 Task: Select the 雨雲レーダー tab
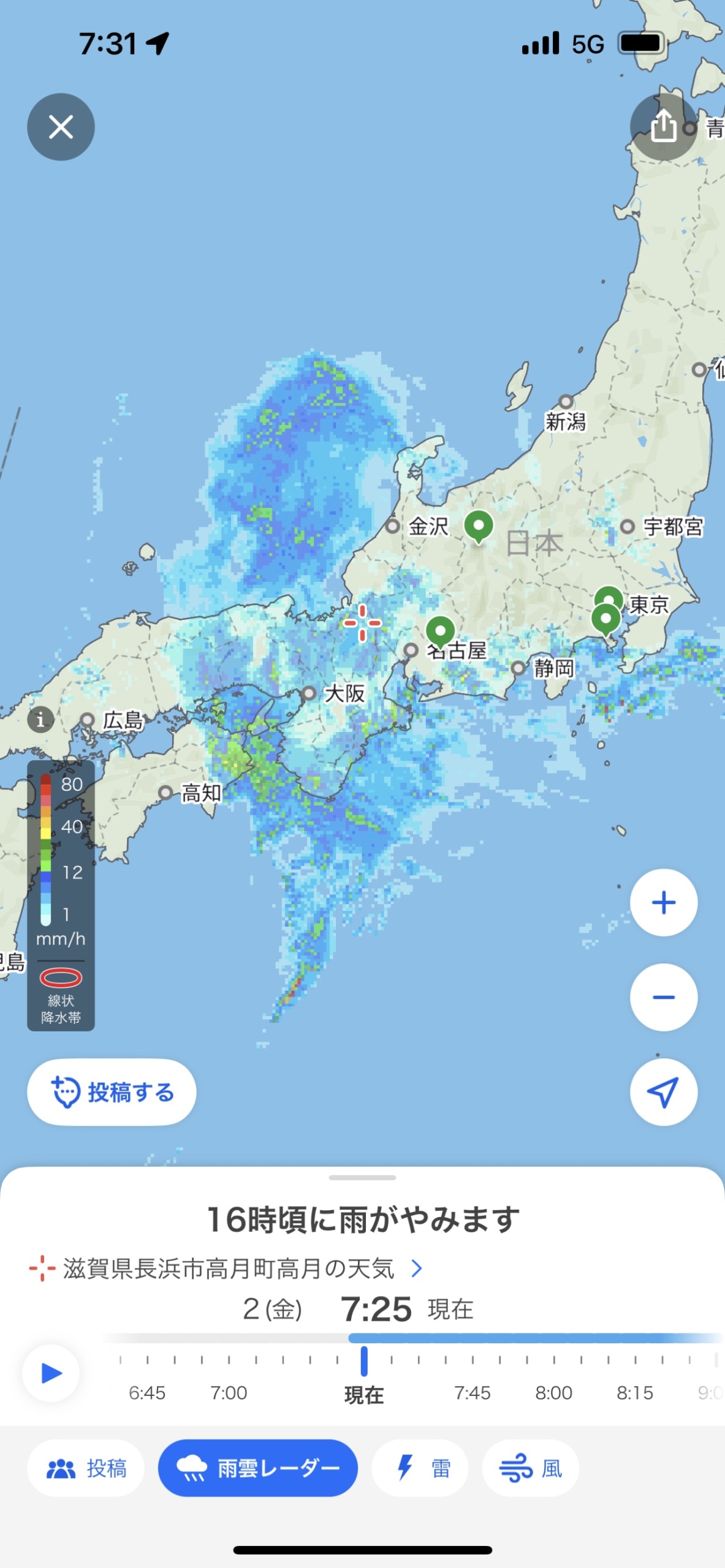[258, 1468]
